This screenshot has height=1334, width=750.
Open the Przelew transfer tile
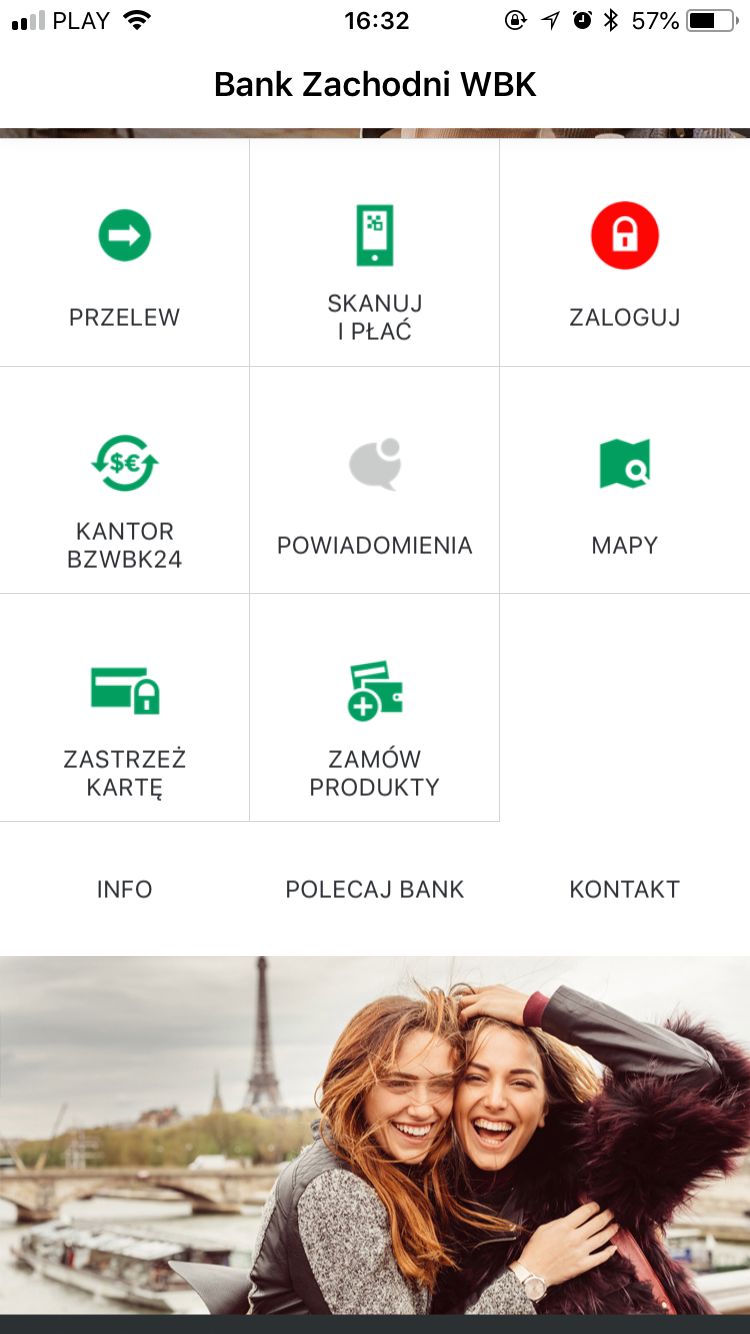(124, 252)
